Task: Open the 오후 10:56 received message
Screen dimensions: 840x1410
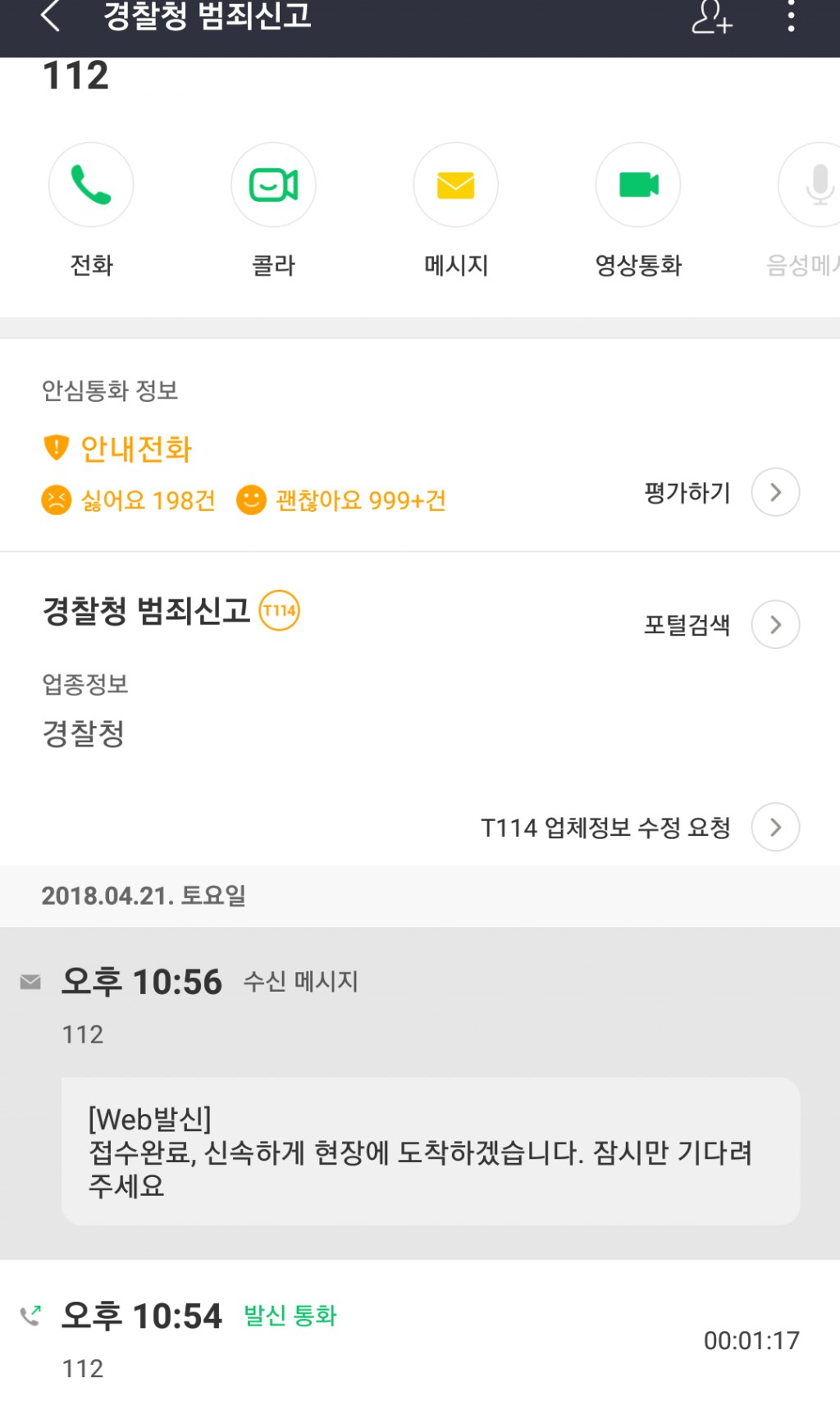Action: coord(430,1150)
